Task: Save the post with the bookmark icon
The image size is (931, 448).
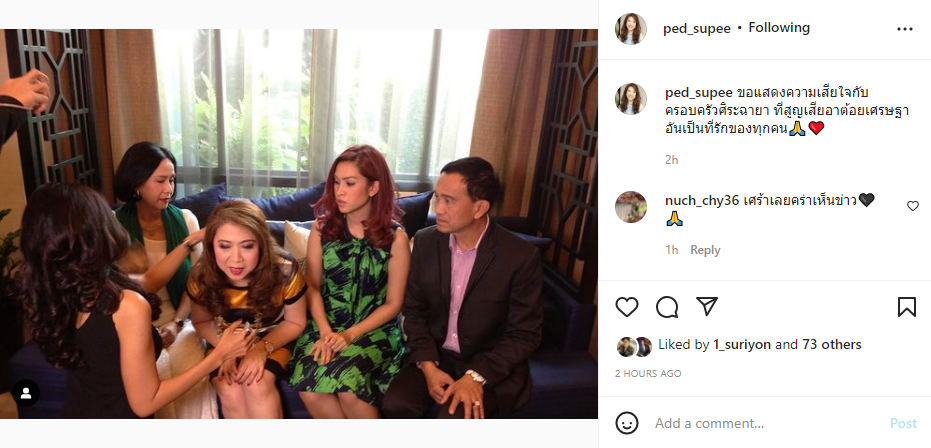Action: click(906, 307)
